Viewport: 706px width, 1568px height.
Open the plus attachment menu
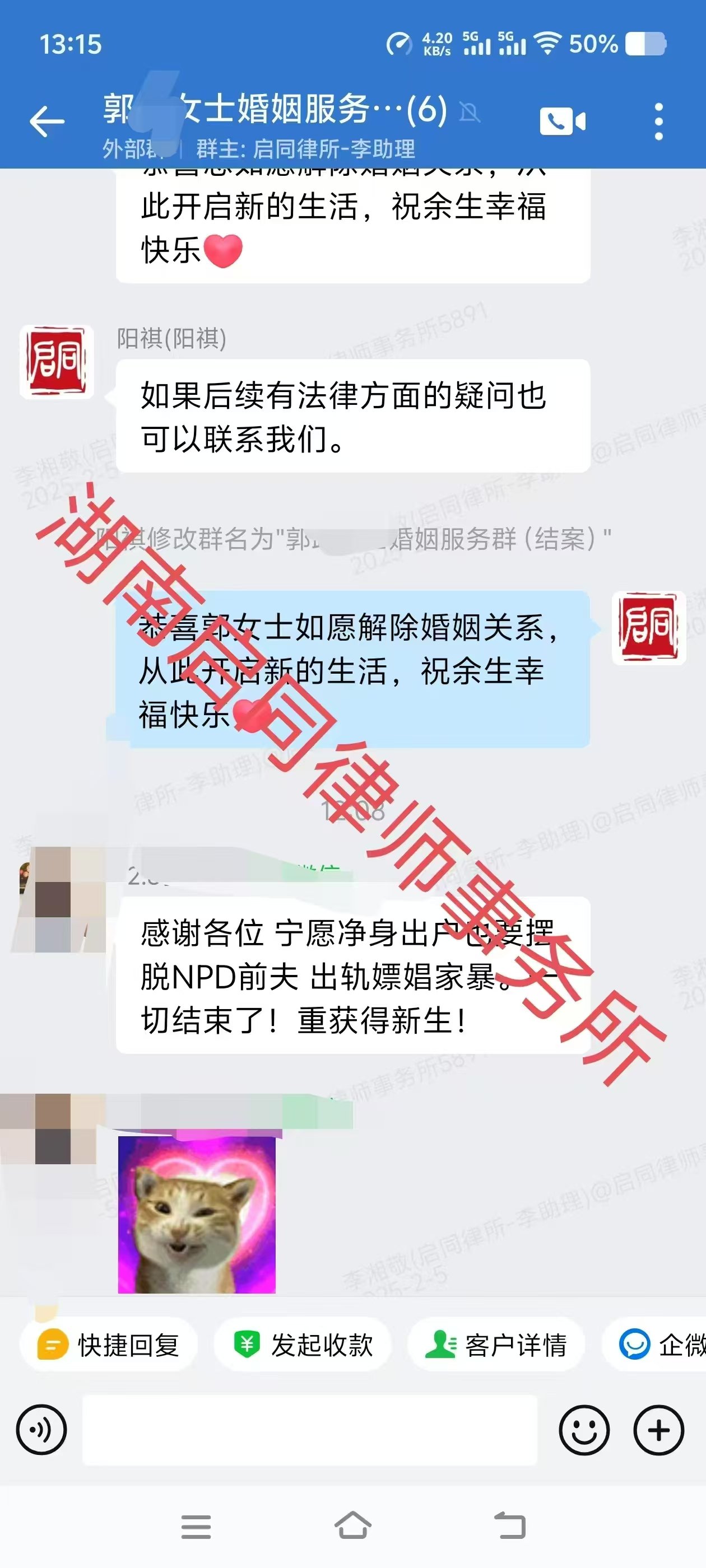tap(658, 1430)
